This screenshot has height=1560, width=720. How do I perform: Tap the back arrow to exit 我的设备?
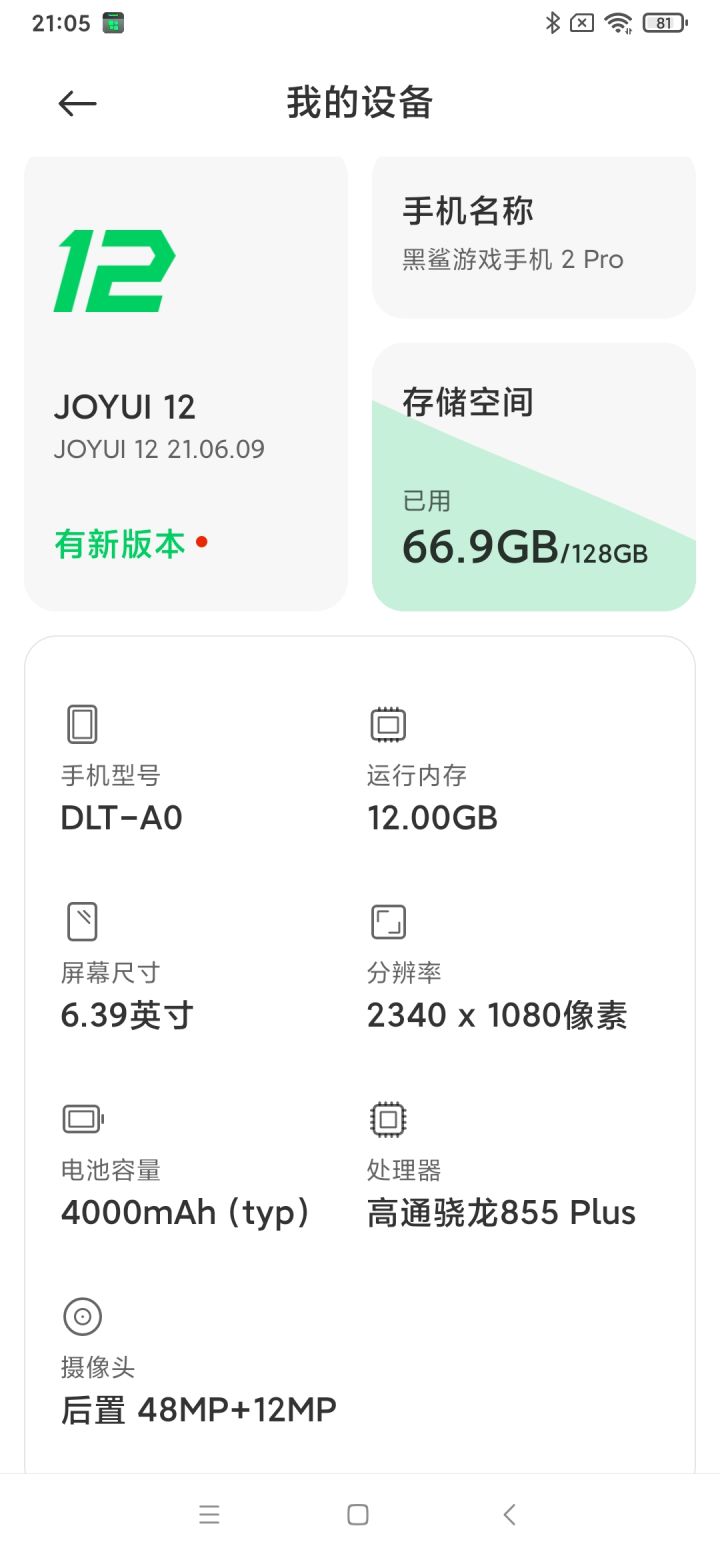coord(76,103)
